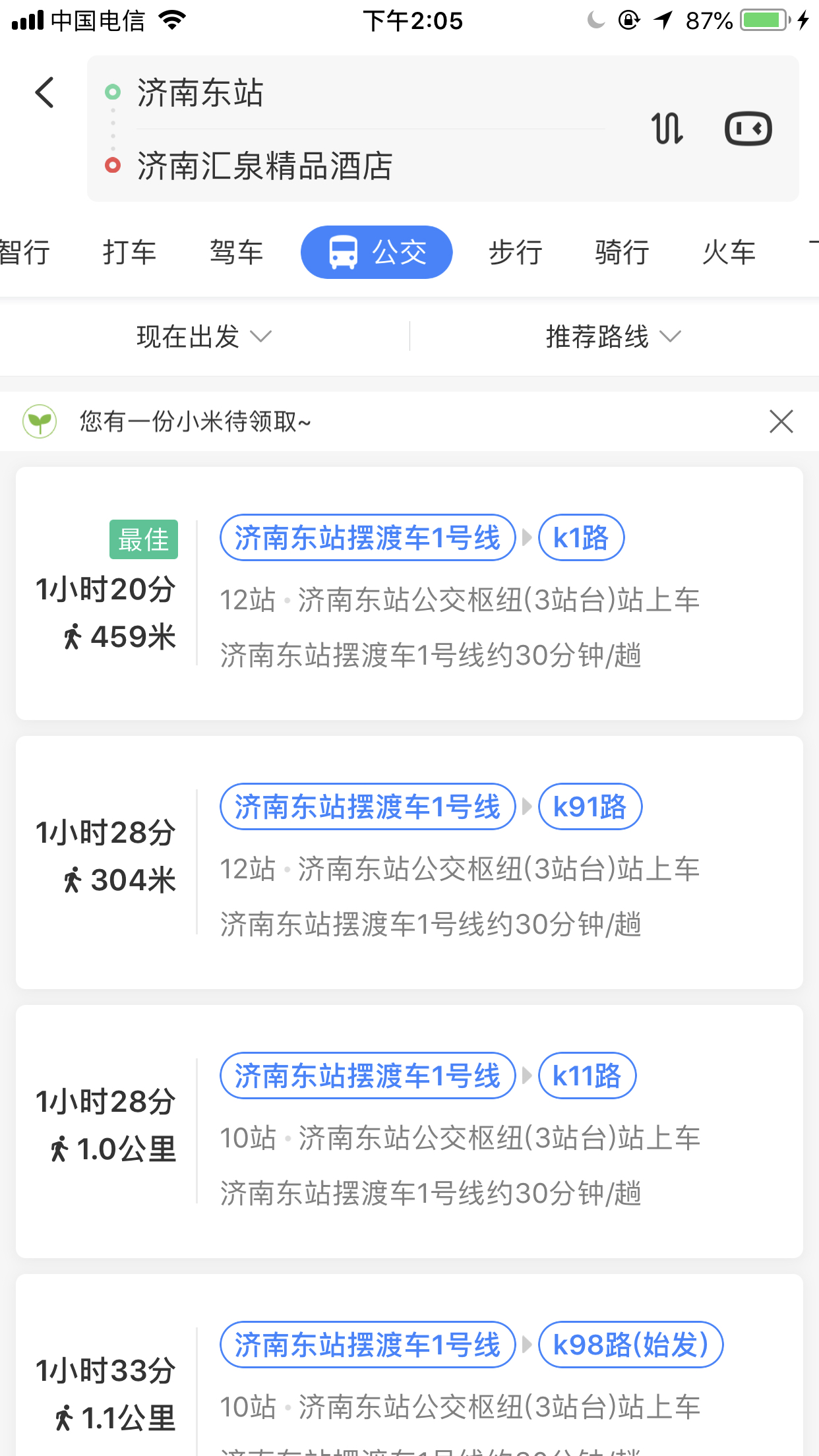
Task: Switch to the 打车 tab
Action: (x=129, y=253)
